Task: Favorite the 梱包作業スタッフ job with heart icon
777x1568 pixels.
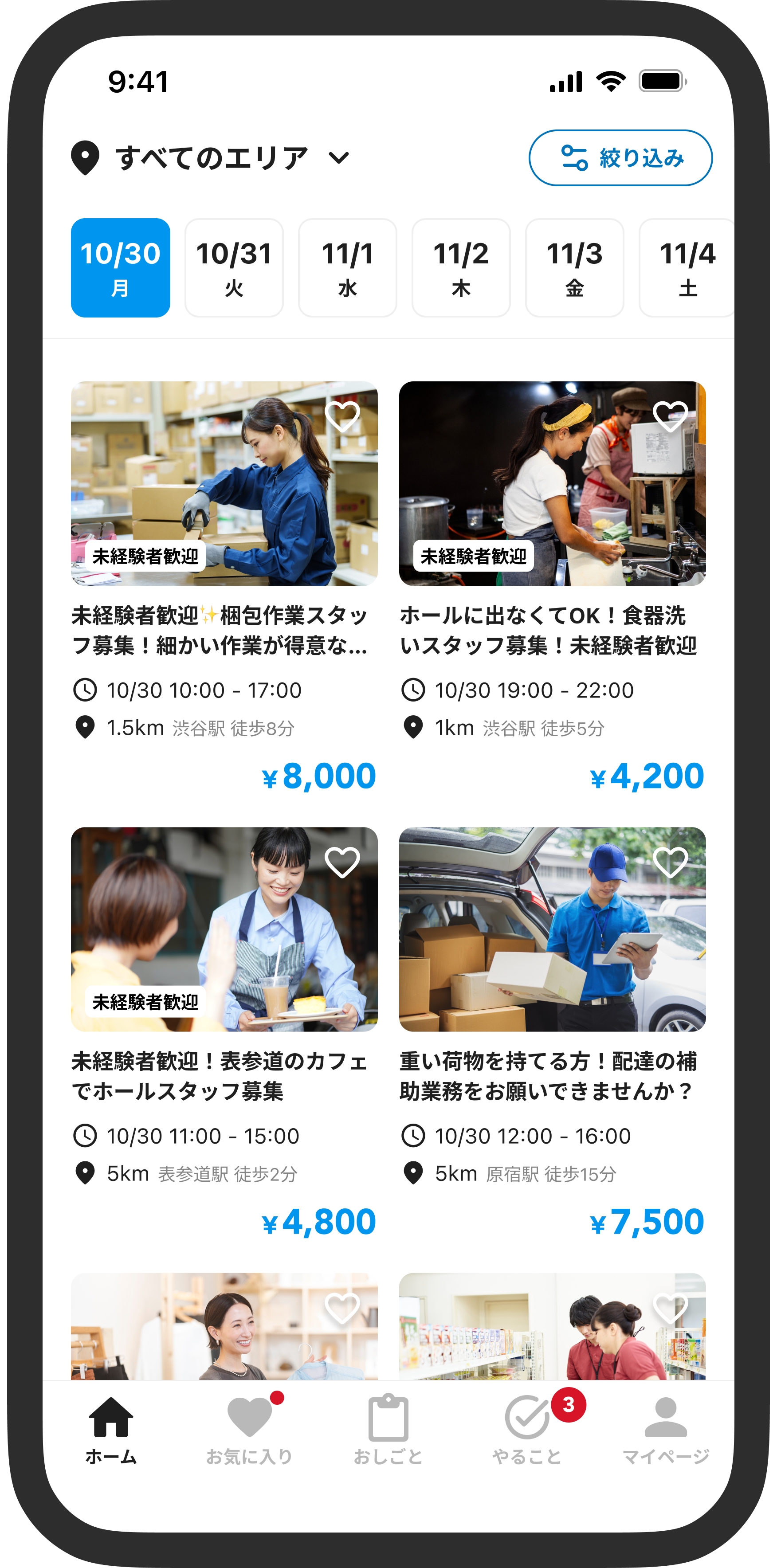Action: 342,417
